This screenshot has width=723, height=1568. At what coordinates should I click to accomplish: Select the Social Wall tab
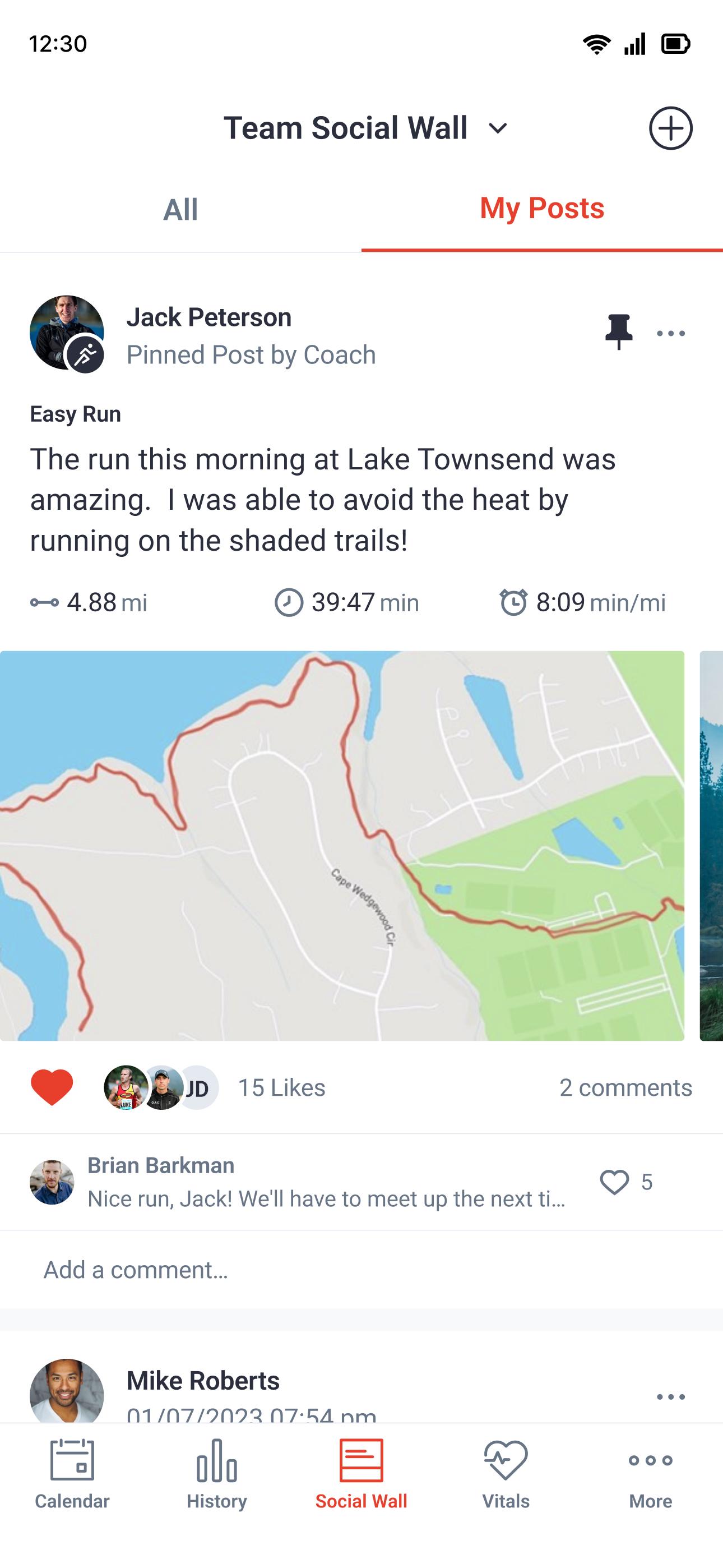361,1474
